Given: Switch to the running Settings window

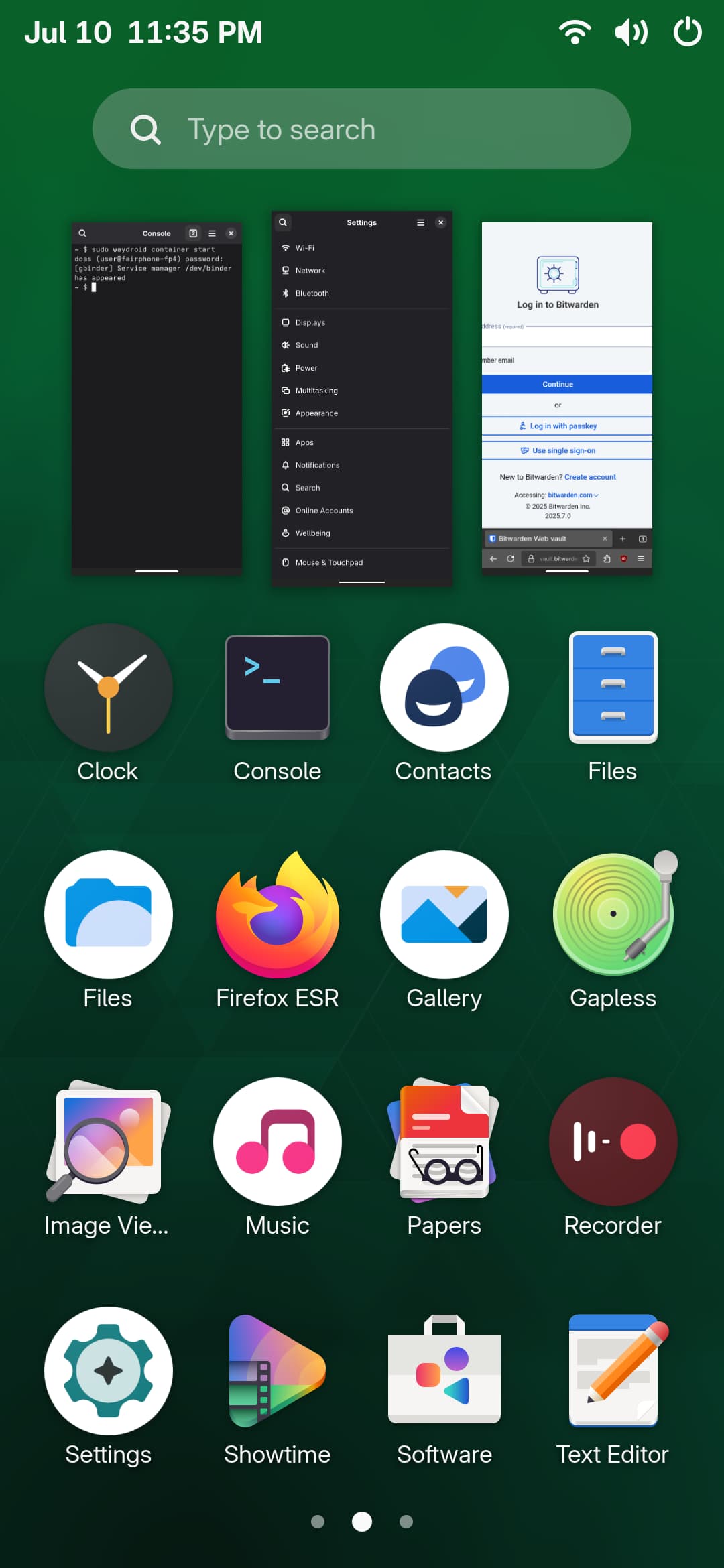Looking at the screenshot, I should pyautogui.click(x=362, y=399).
